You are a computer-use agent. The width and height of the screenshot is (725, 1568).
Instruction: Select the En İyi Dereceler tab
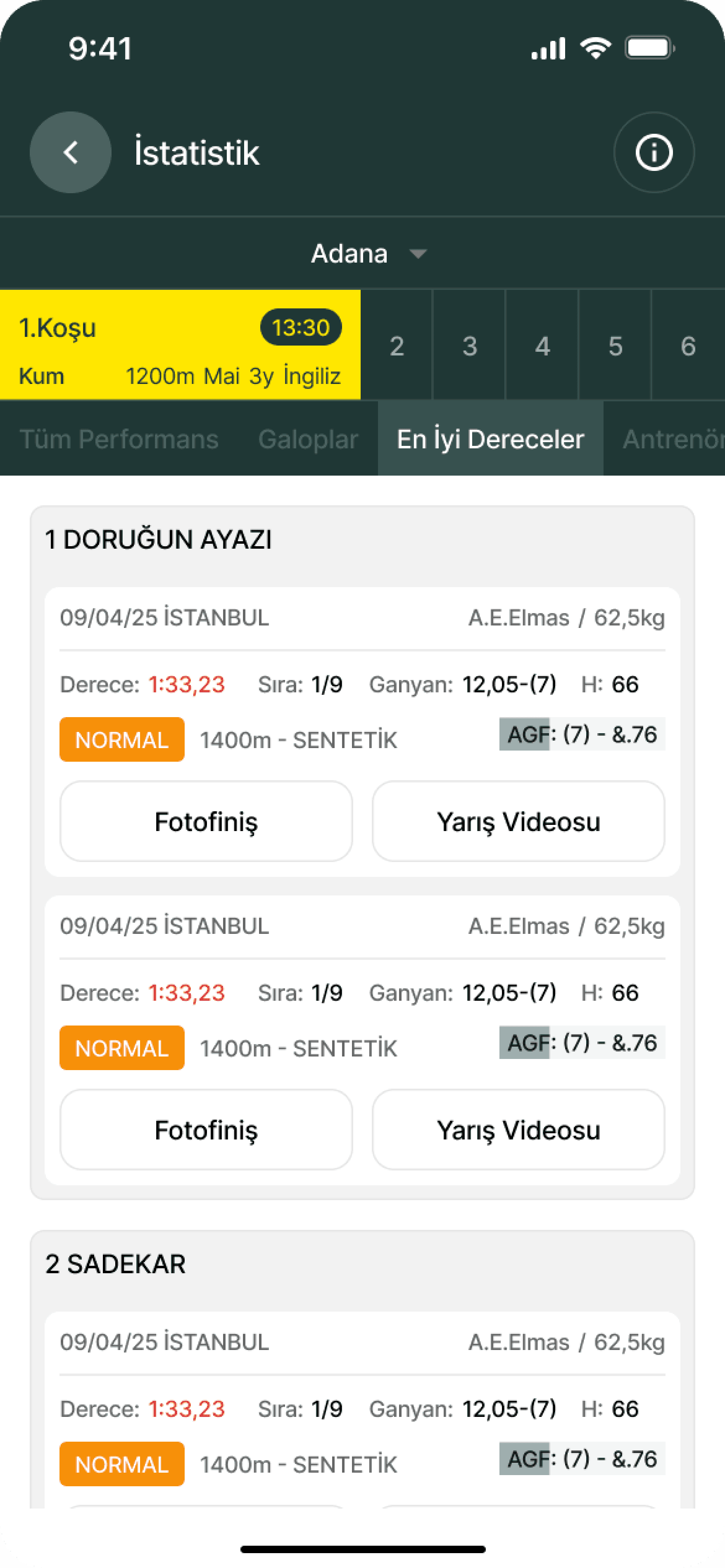[x=490, y=439]
